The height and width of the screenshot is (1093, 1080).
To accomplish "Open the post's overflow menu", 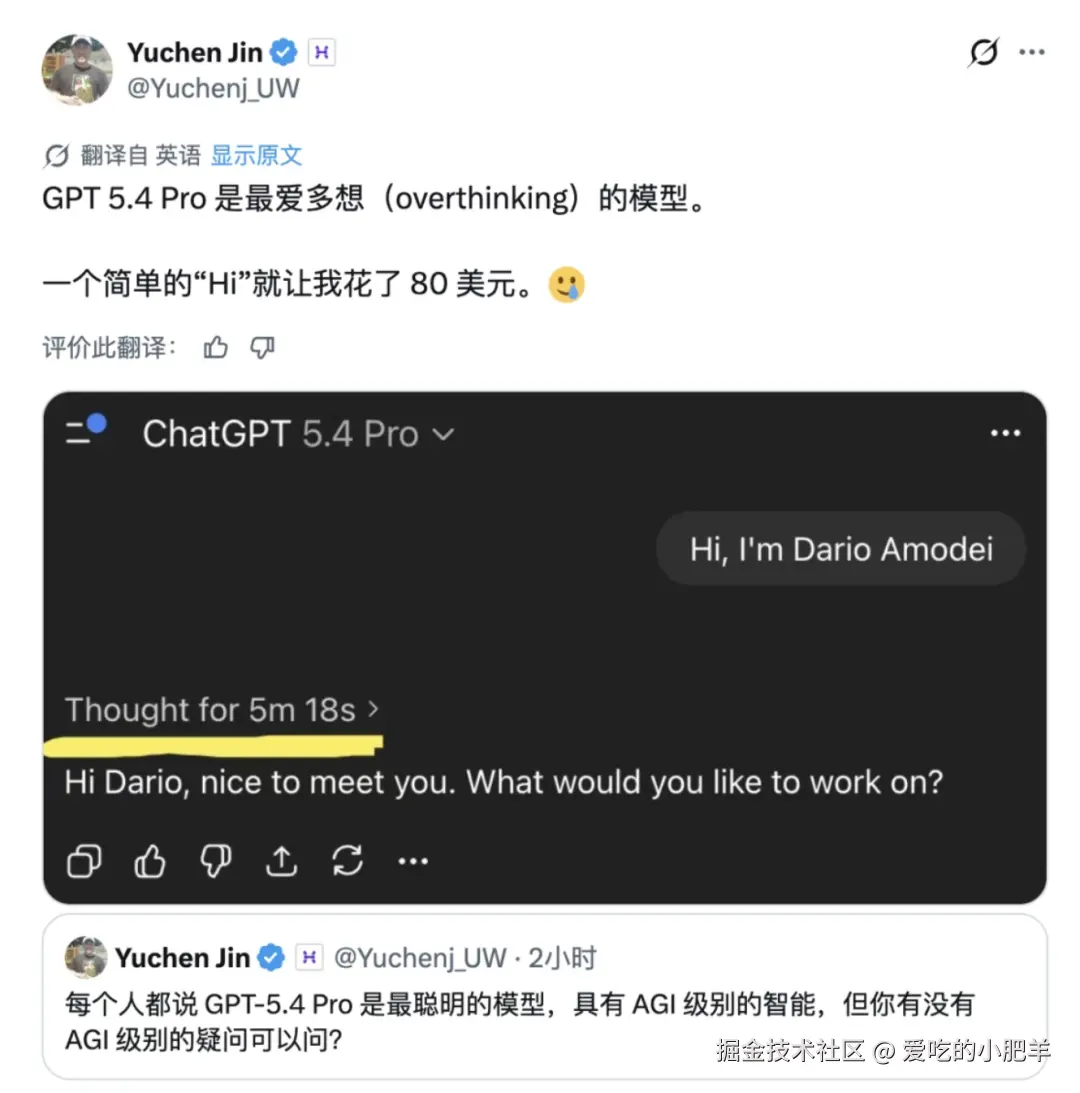I will pyautogui.click(x=1032, y=52).
